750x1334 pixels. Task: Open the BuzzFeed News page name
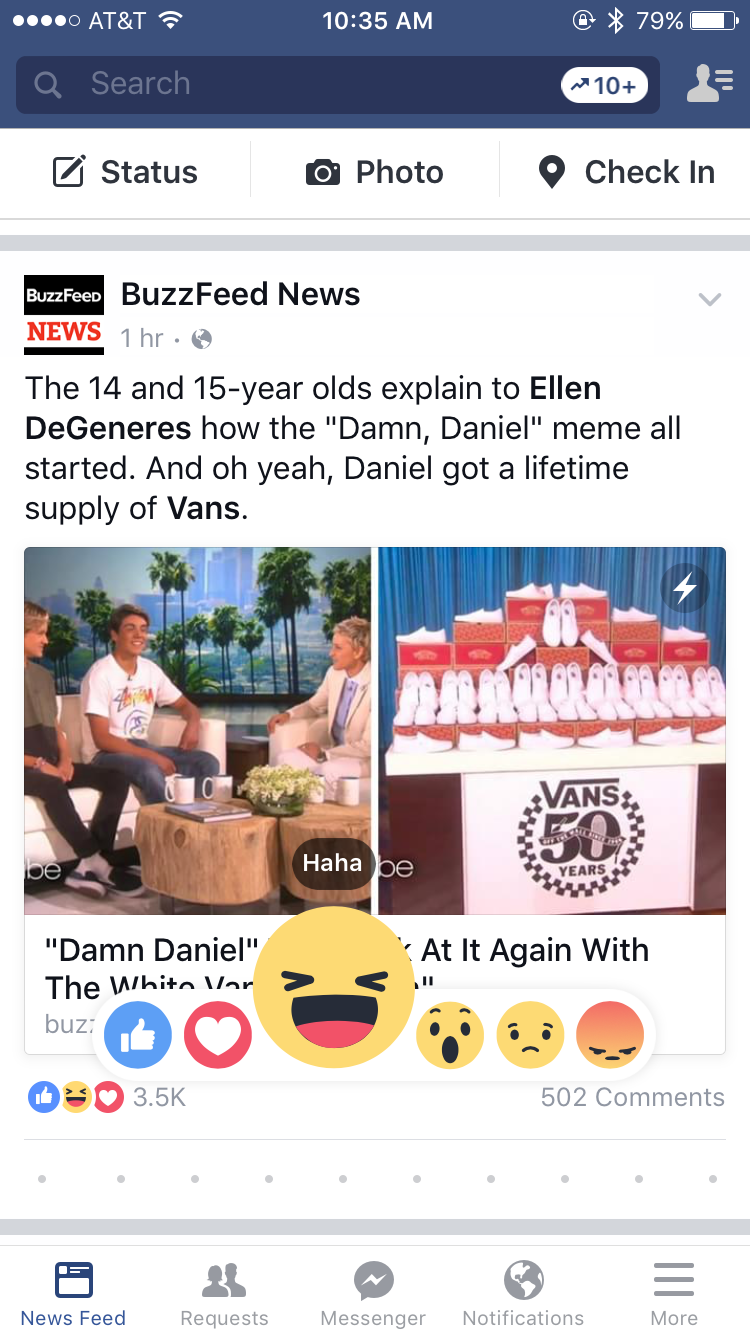click(240, 294)
